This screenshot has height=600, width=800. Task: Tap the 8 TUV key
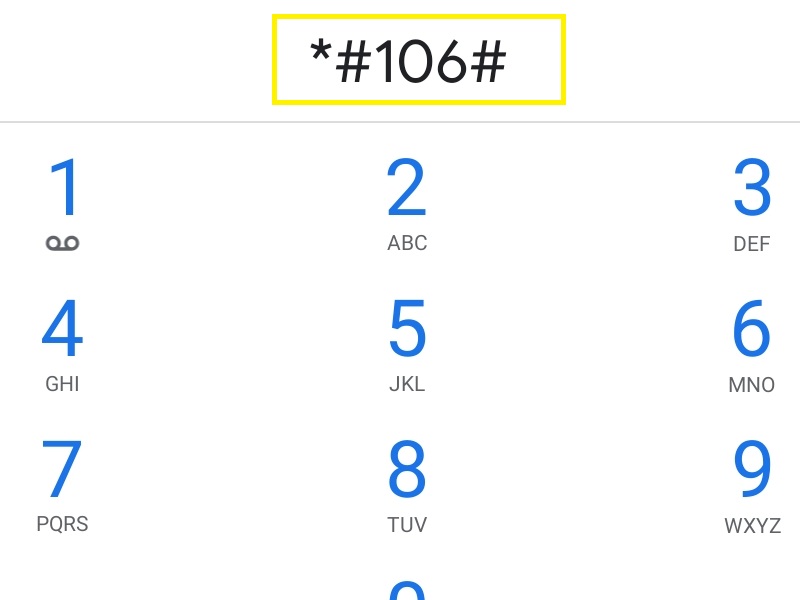click(x=407, y=484)
